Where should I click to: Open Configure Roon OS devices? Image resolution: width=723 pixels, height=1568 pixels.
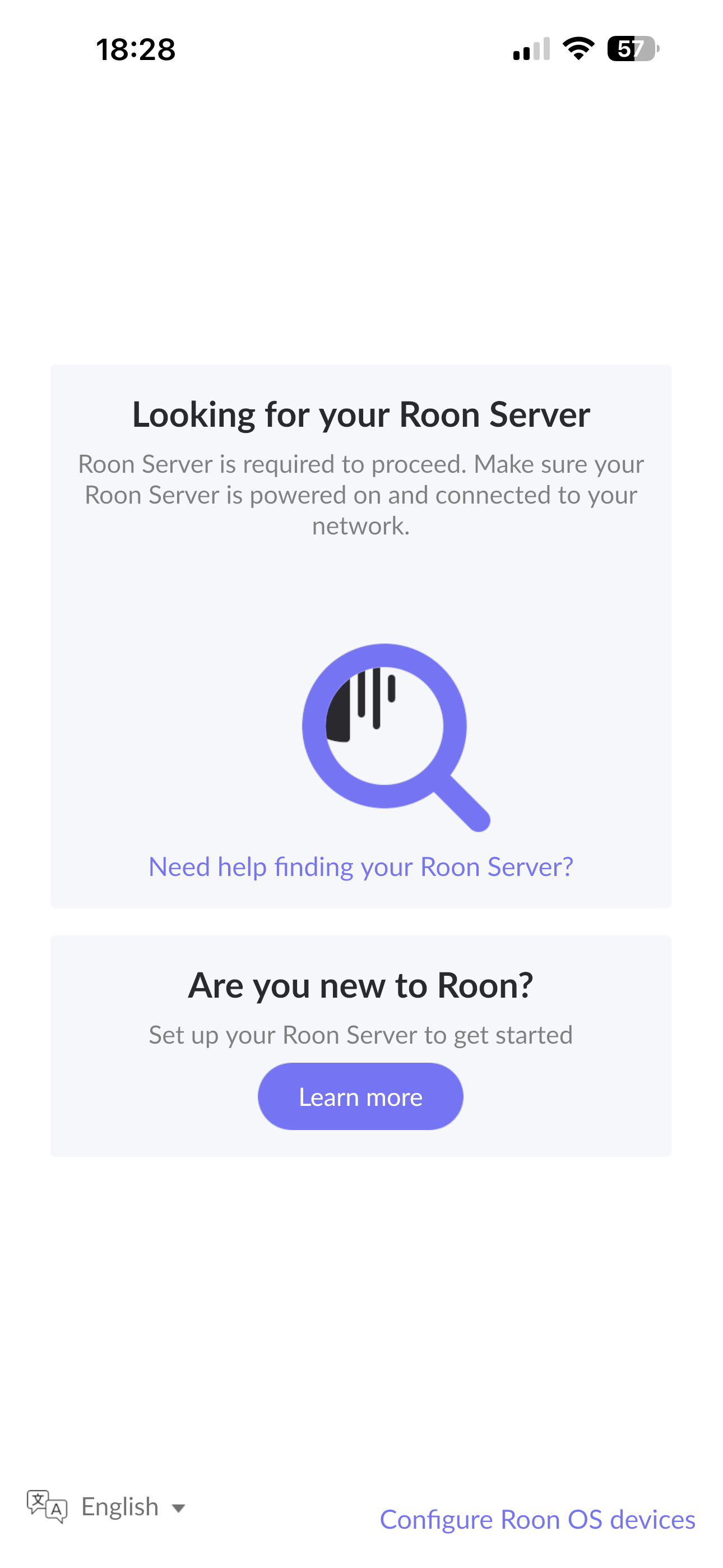click(537, 1520)
